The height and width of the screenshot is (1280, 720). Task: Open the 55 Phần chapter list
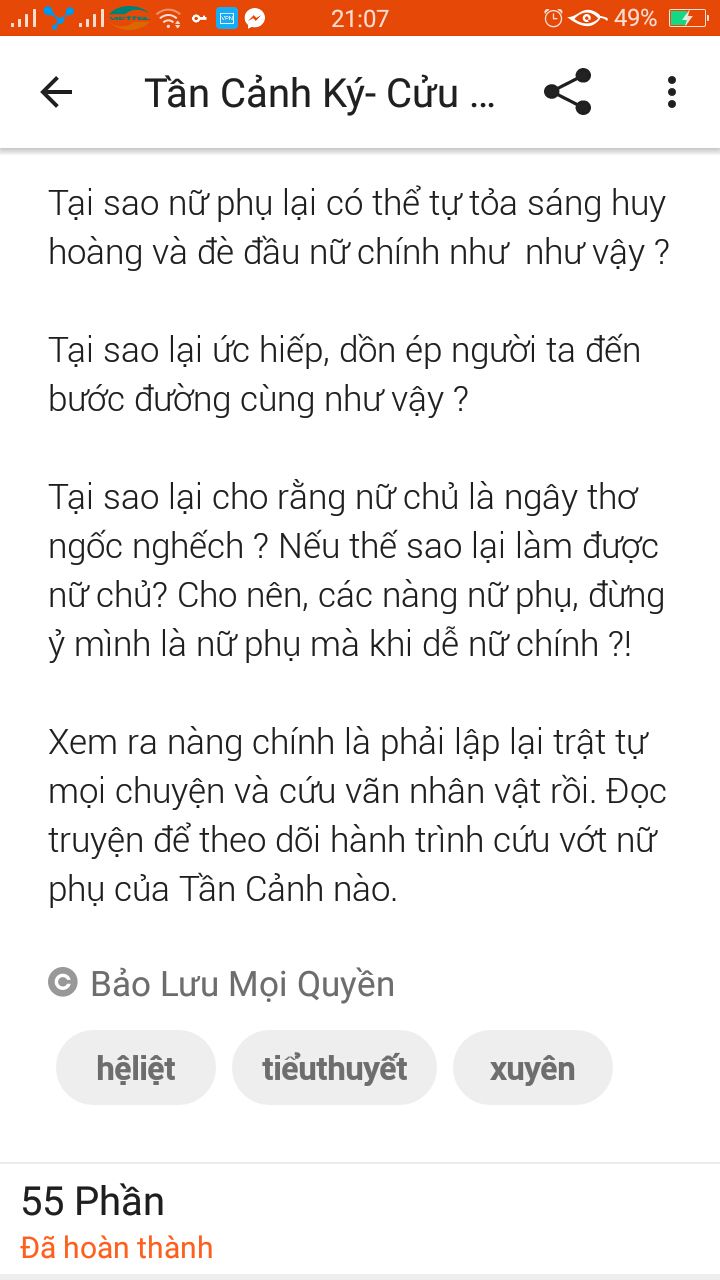93,1202
